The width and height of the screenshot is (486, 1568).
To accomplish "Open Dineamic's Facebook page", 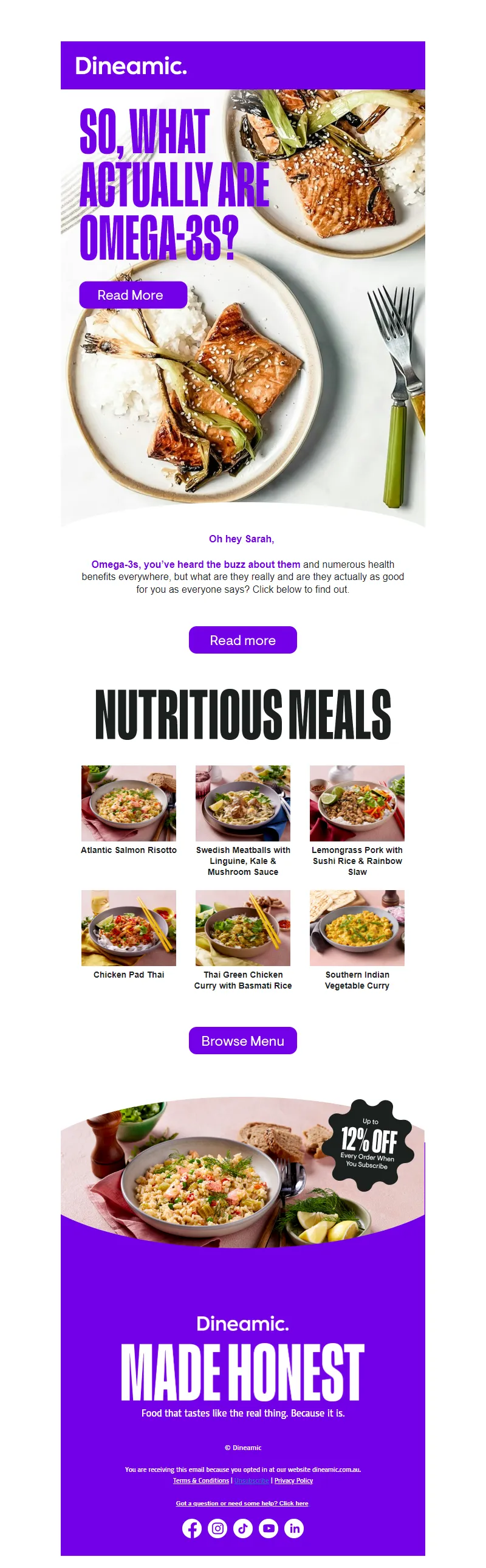I will pos(191,1528).
